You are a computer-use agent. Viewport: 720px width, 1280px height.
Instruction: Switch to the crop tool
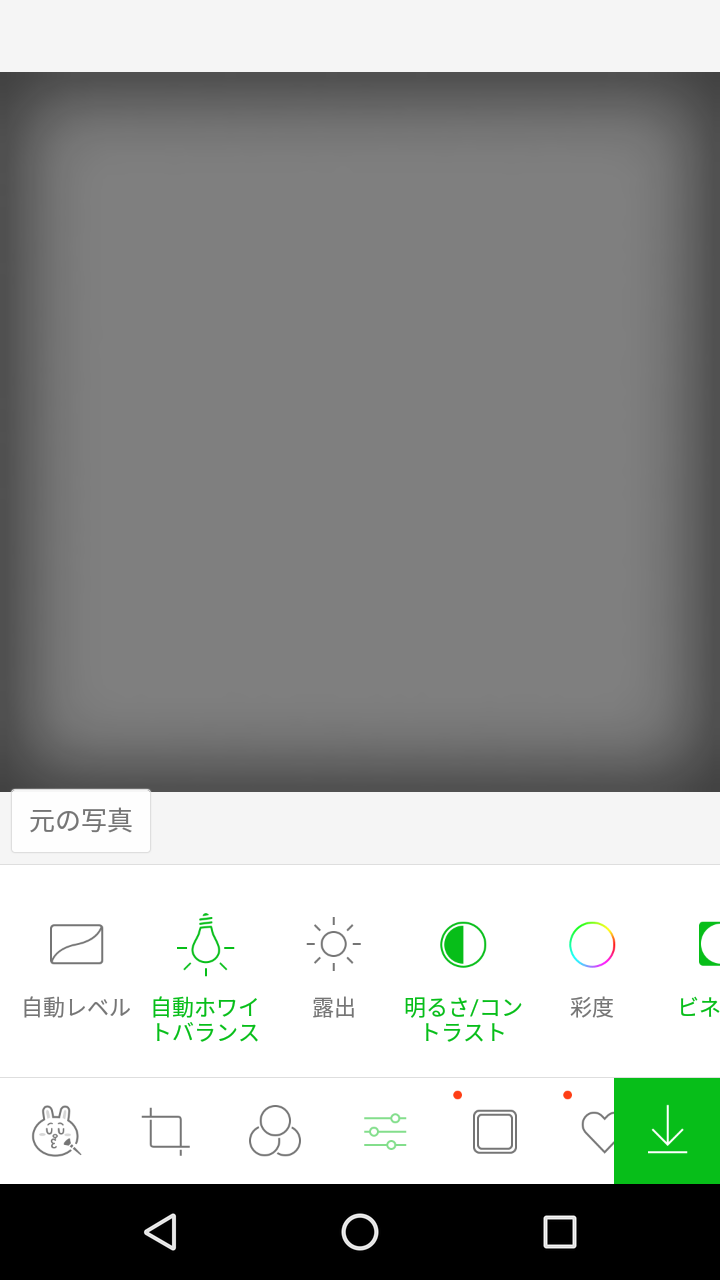165,1131
